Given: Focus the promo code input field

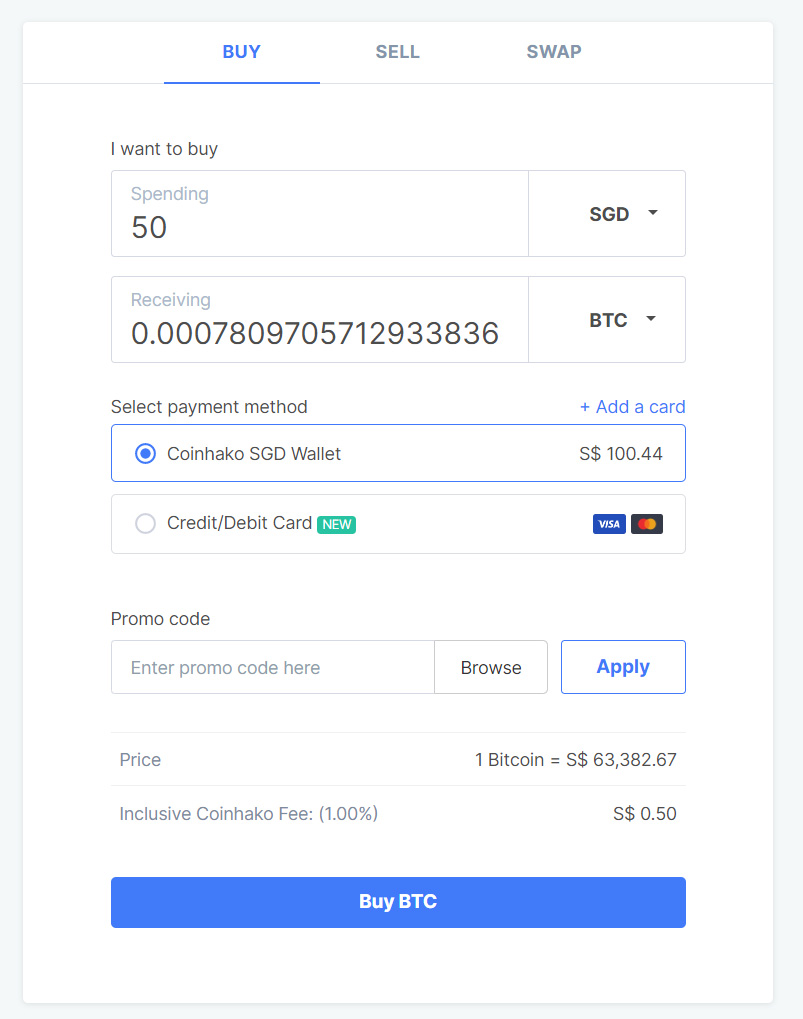Looking at the screenshot, I should (272, 667).
